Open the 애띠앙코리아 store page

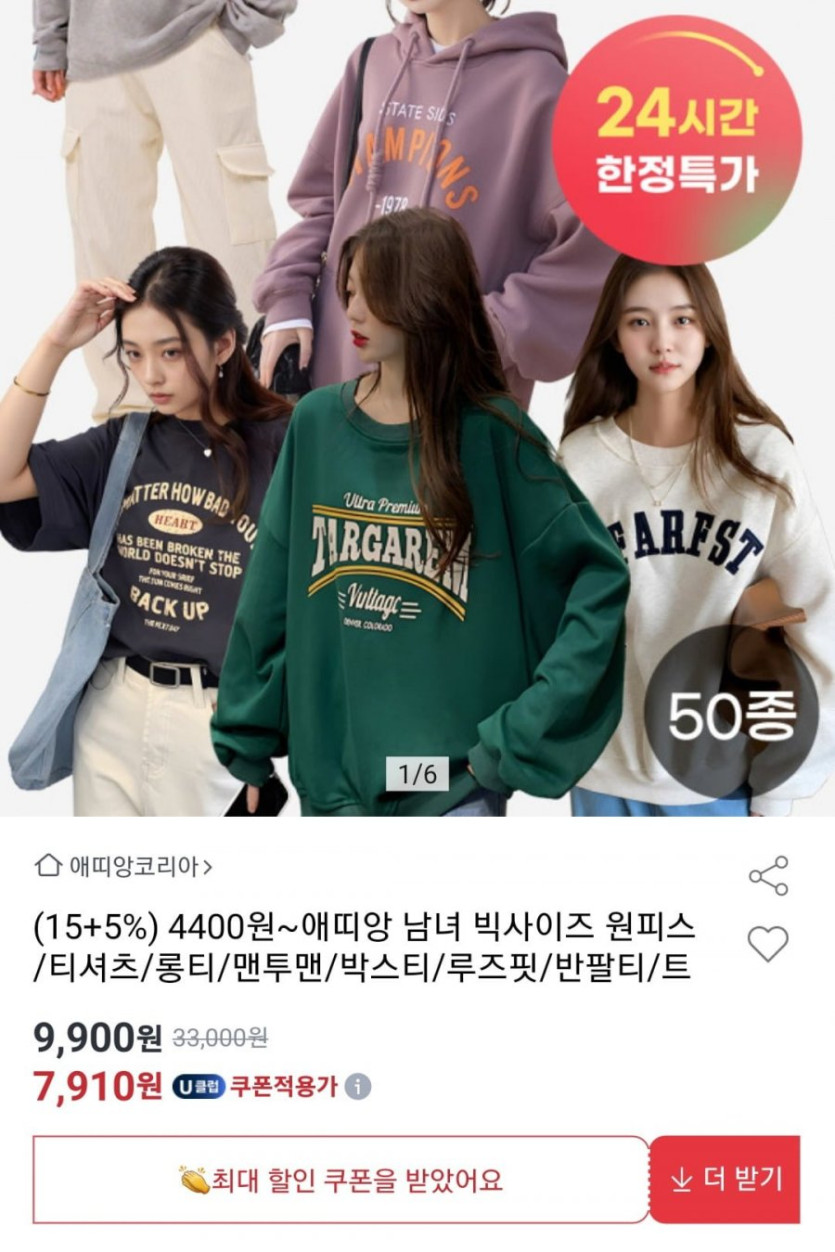125,866
